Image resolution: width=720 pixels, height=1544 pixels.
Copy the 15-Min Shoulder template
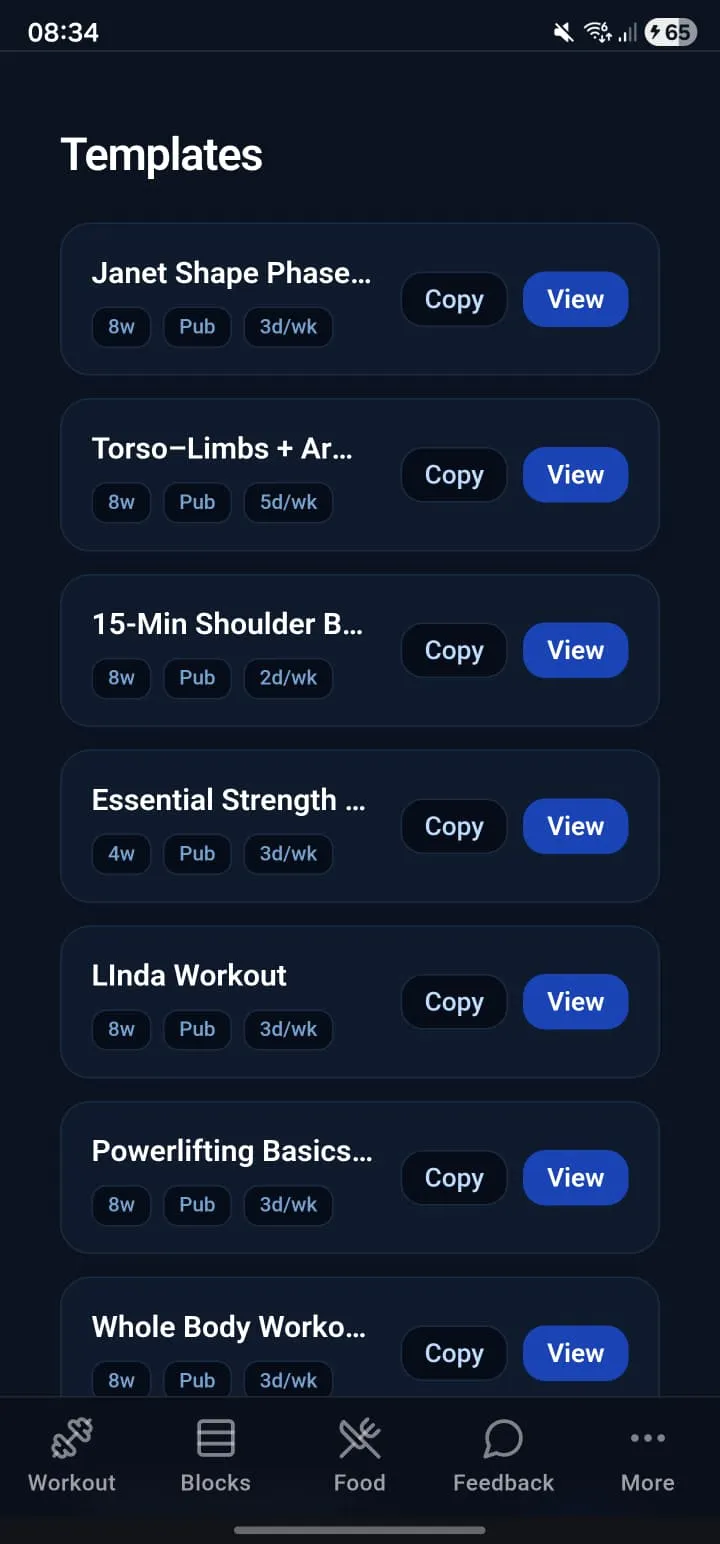tap(454, 650)
